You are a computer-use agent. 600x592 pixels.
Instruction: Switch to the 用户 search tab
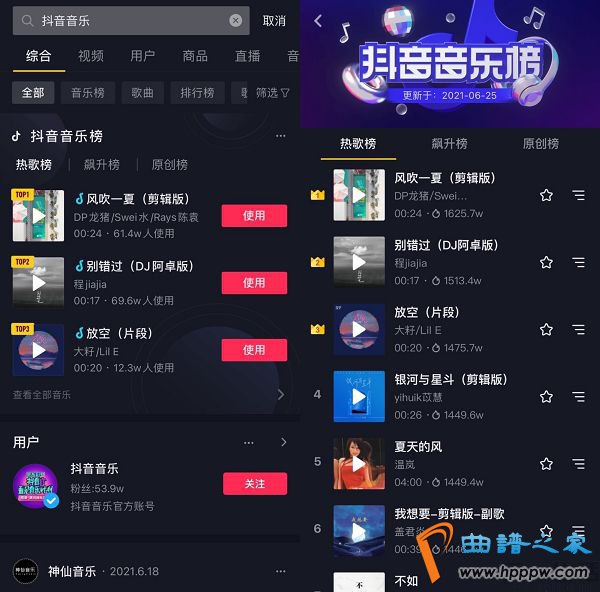pyautogui.click(x=143, y=56)
